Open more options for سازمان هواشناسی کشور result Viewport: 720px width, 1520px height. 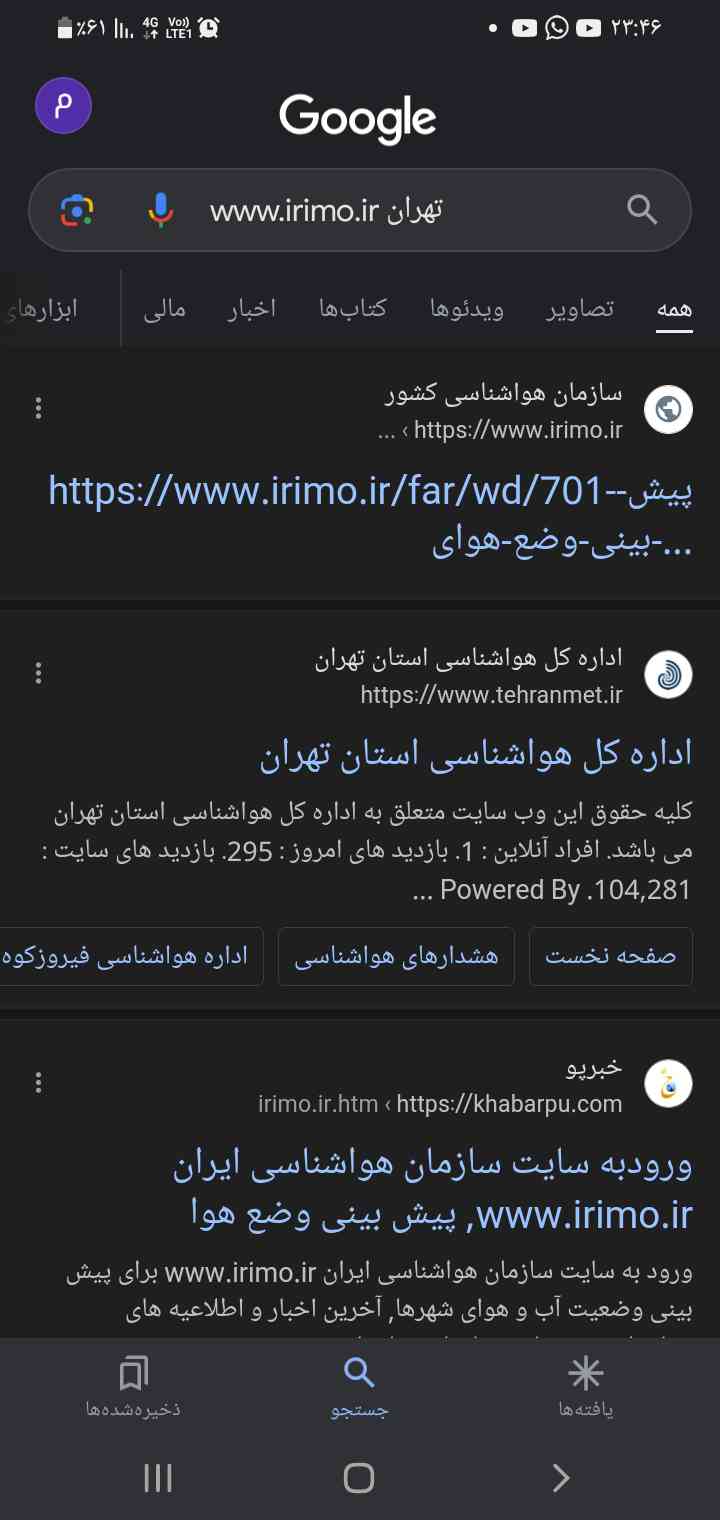click(x=38, y=408)
